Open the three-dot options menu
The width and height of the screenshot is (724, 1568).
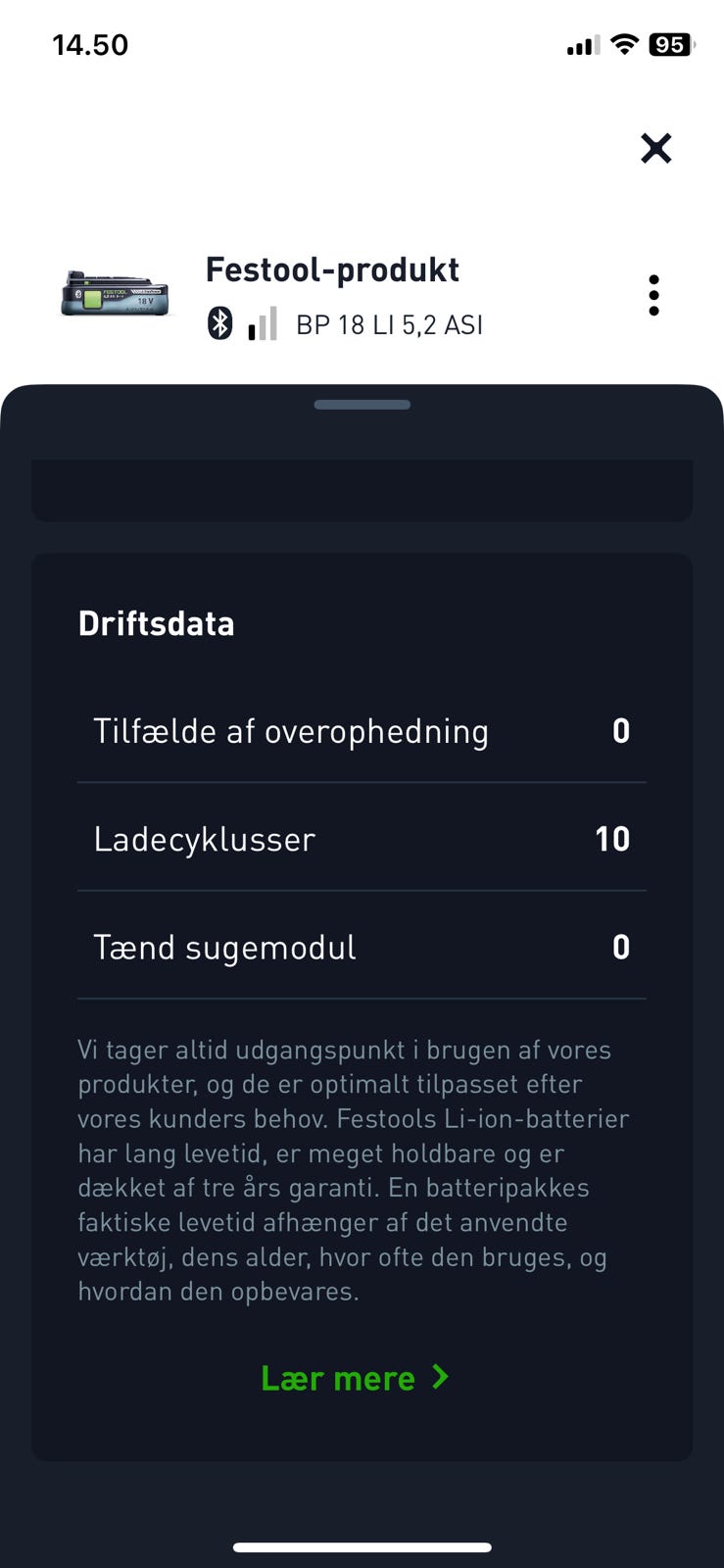click(x=654, y=295)
